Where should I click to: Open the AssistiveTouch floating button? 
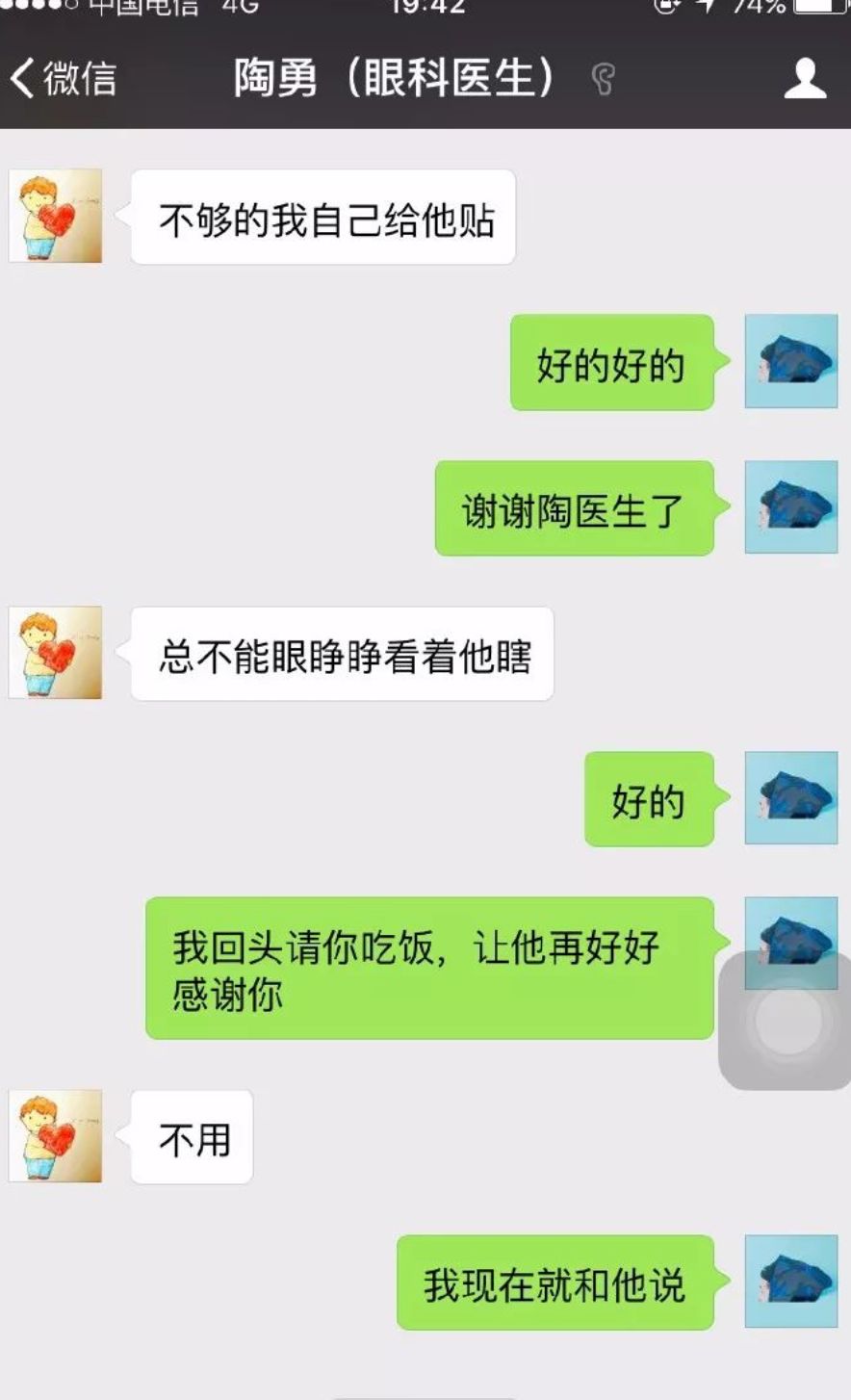click(788, 1021)
